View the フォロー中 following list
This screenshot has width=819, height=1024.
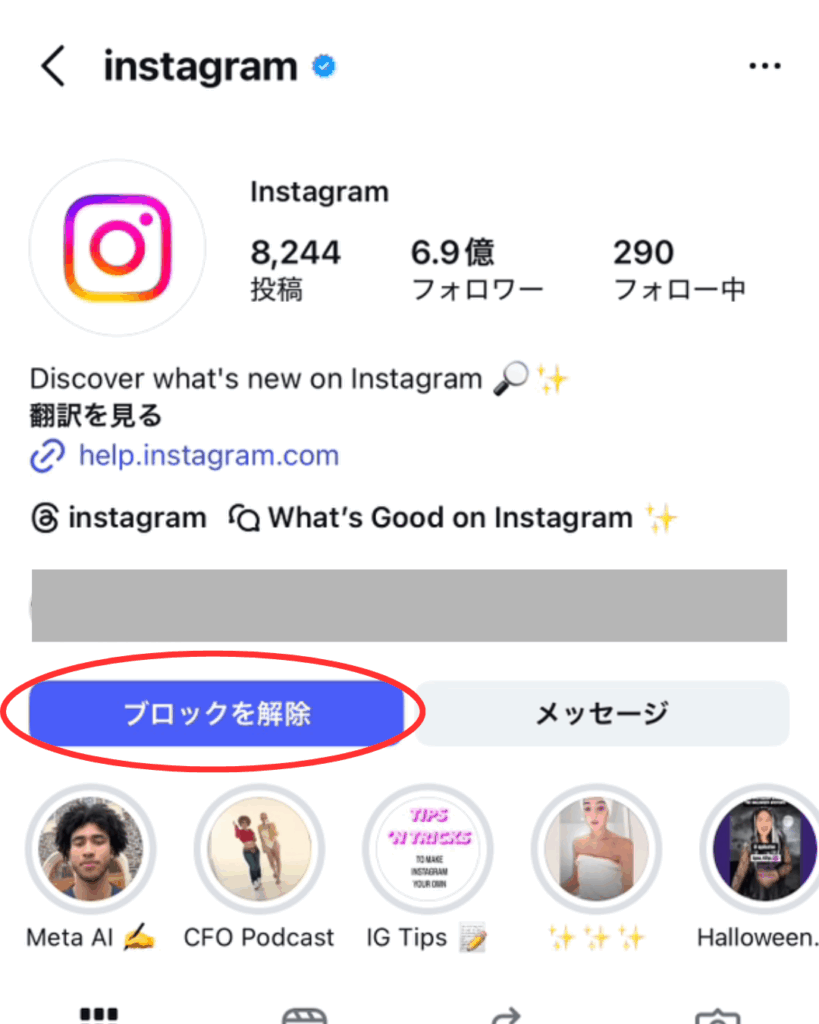[679, 270]
